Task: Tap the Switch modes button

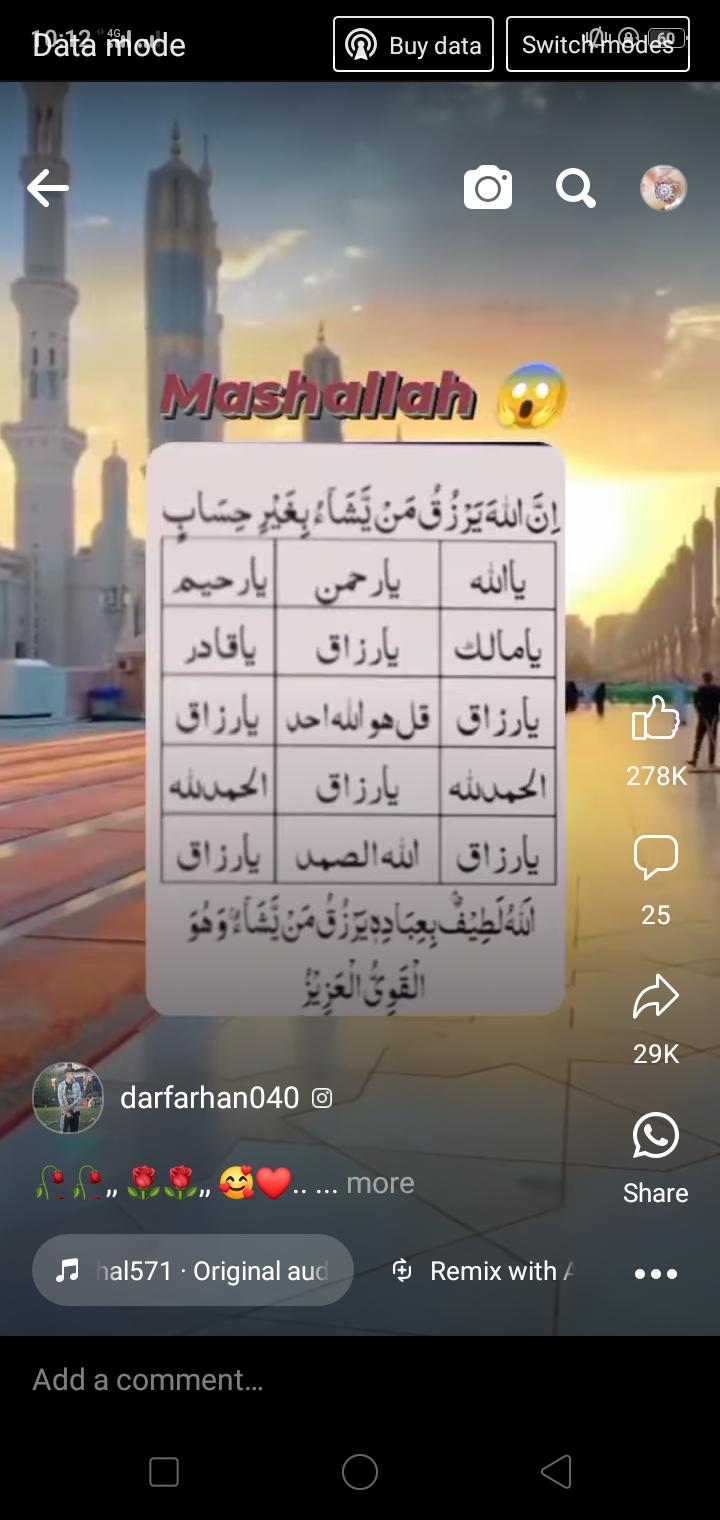Action: [x=597, y=45]
